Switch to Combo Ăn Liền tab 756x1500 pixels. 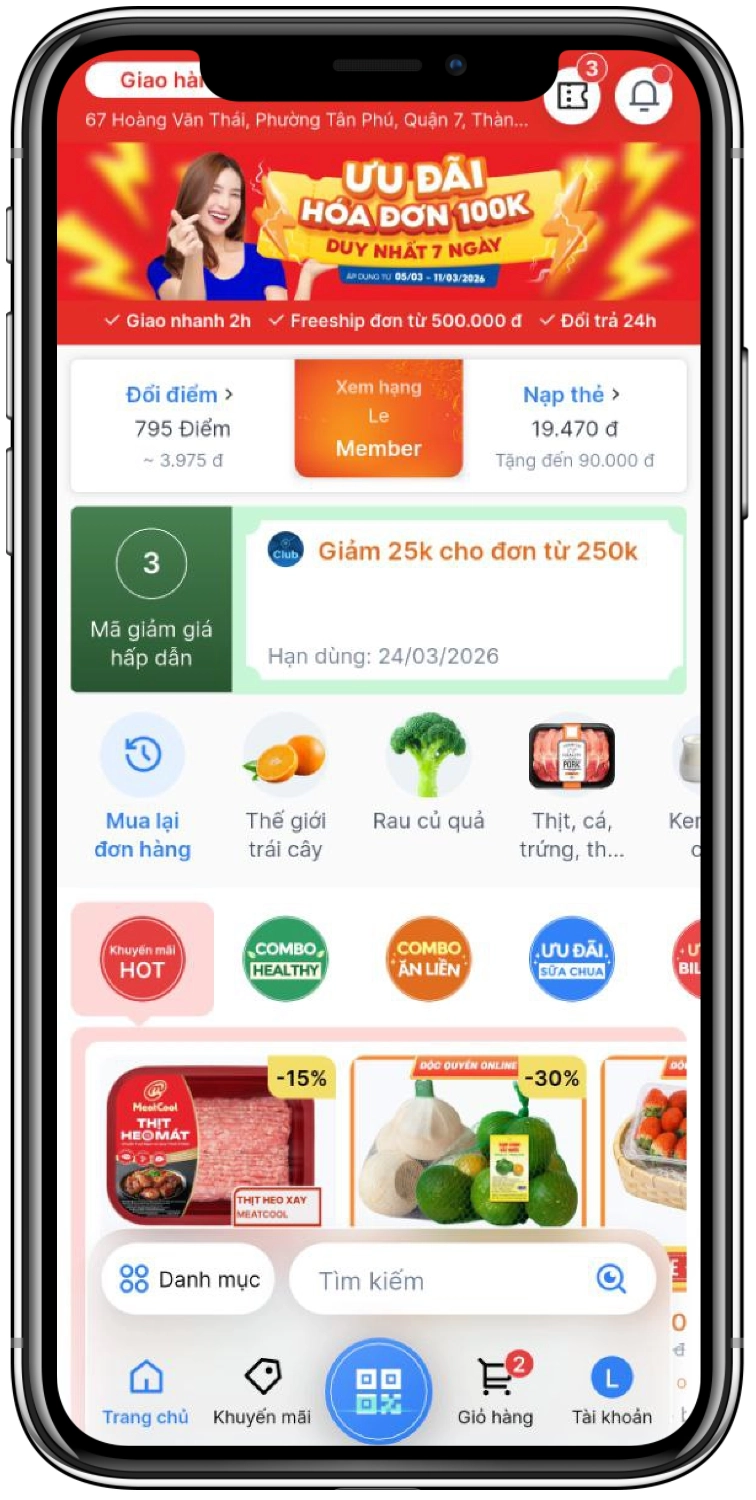[429, 958]
